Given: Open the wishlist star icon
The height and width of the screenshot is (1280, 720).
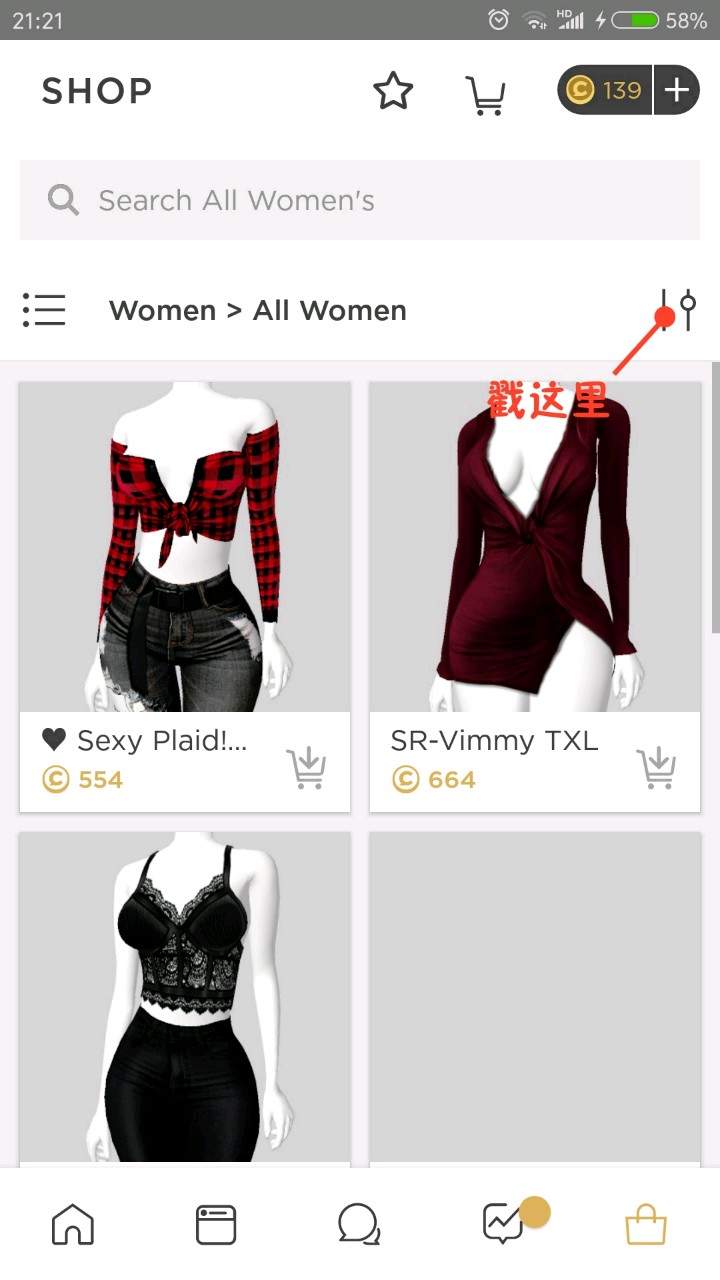Looking at the screenshot, I should point(393,92).
